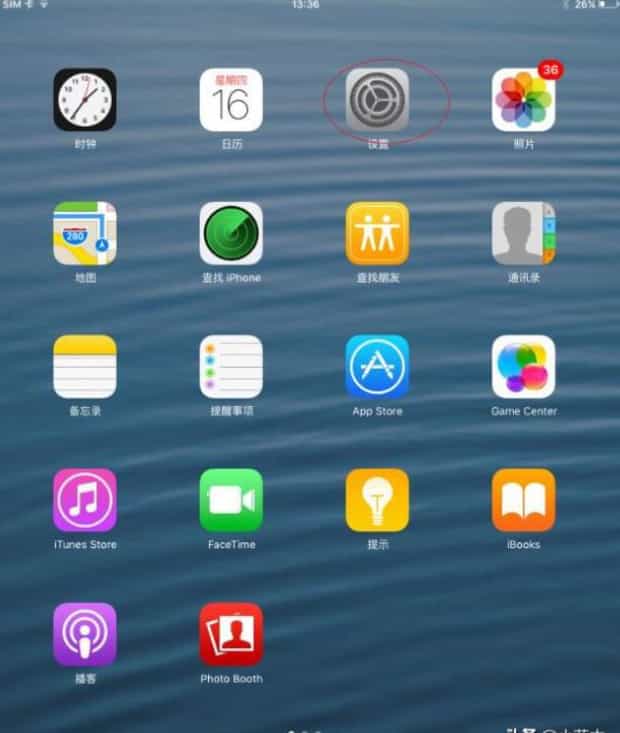Open Find Friends (查找朋友)
The image size is (620, 733).
[x=377, y=233]
